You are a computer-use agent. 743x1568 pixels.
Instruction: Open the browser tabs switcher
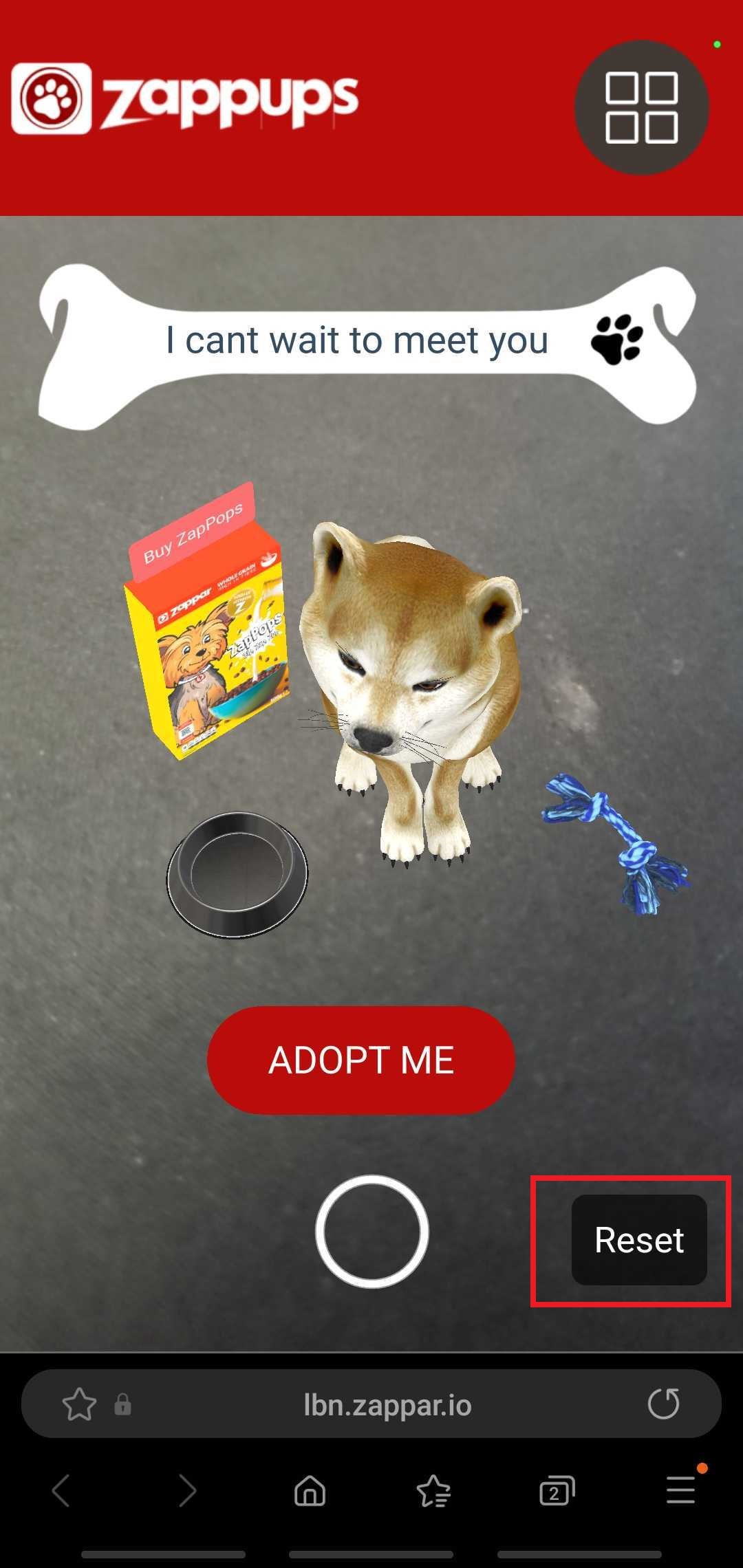pos(557,1490)
